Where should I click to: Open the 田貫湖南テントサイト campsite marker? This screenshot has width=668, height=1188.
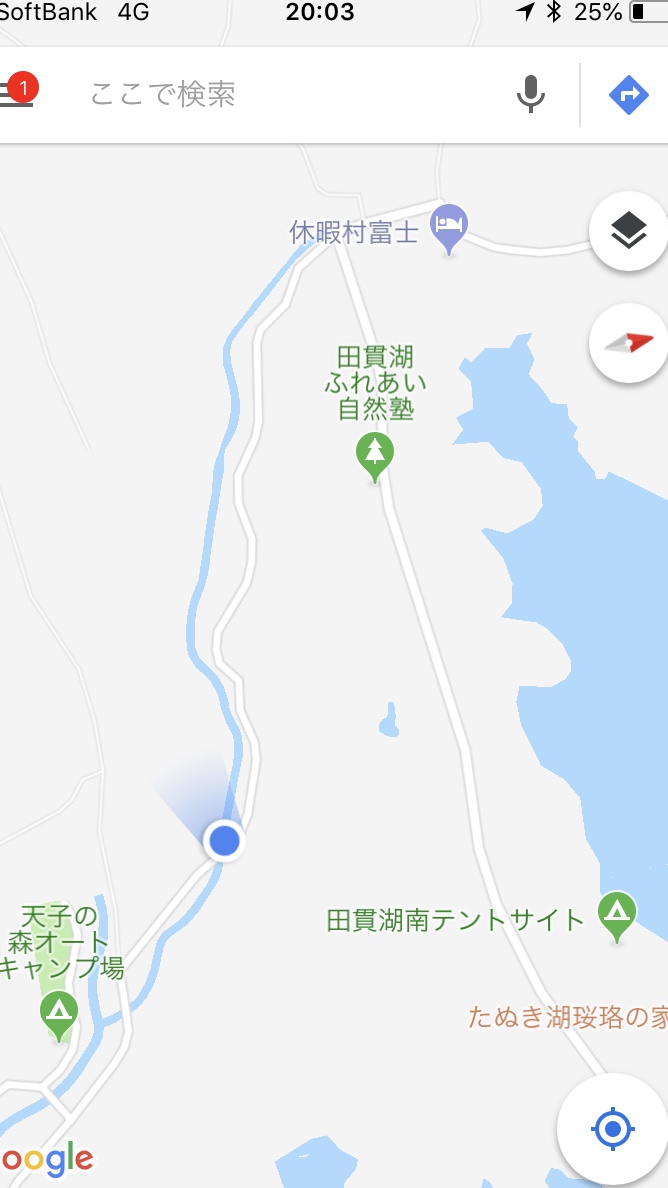[617, 913]
